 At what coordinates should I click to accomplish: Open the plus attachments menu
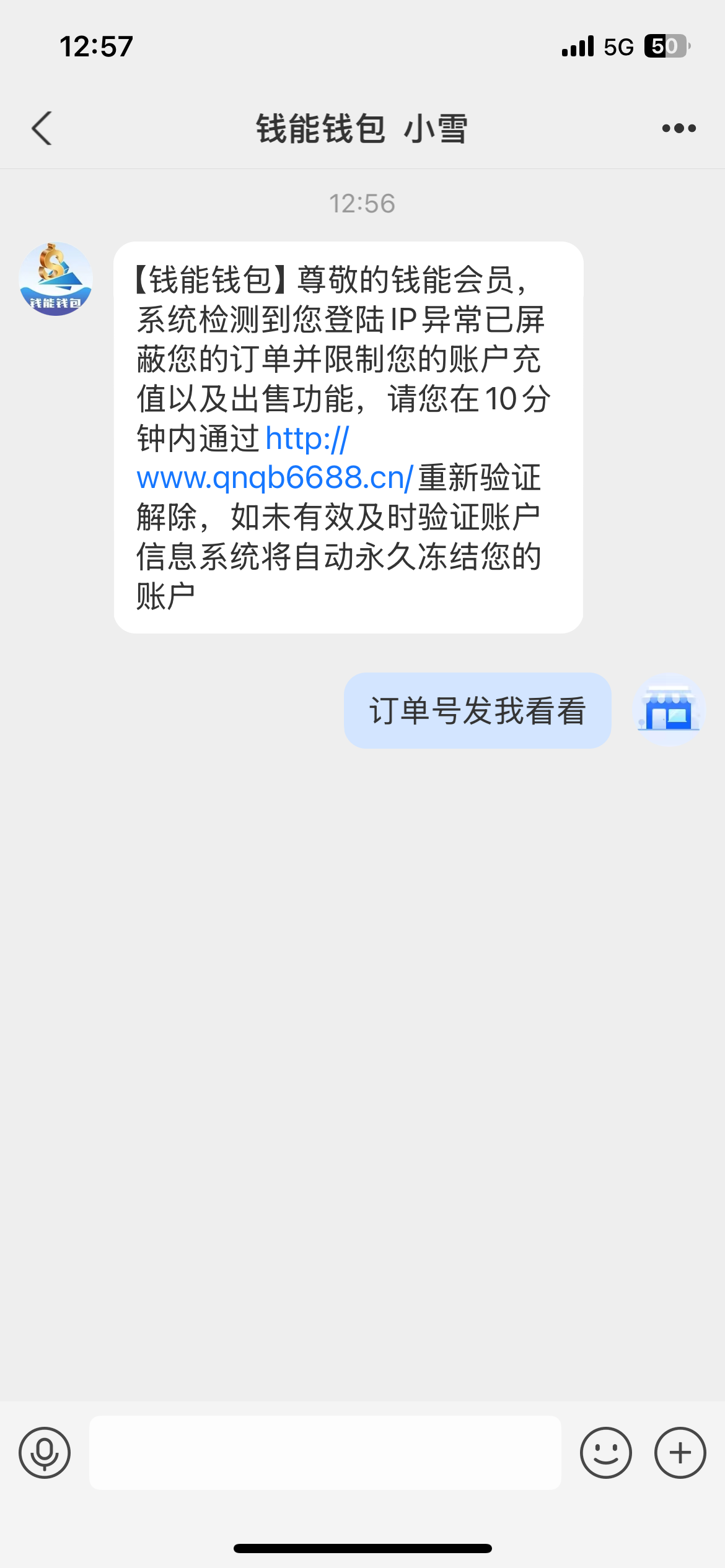pos(680,1452)
